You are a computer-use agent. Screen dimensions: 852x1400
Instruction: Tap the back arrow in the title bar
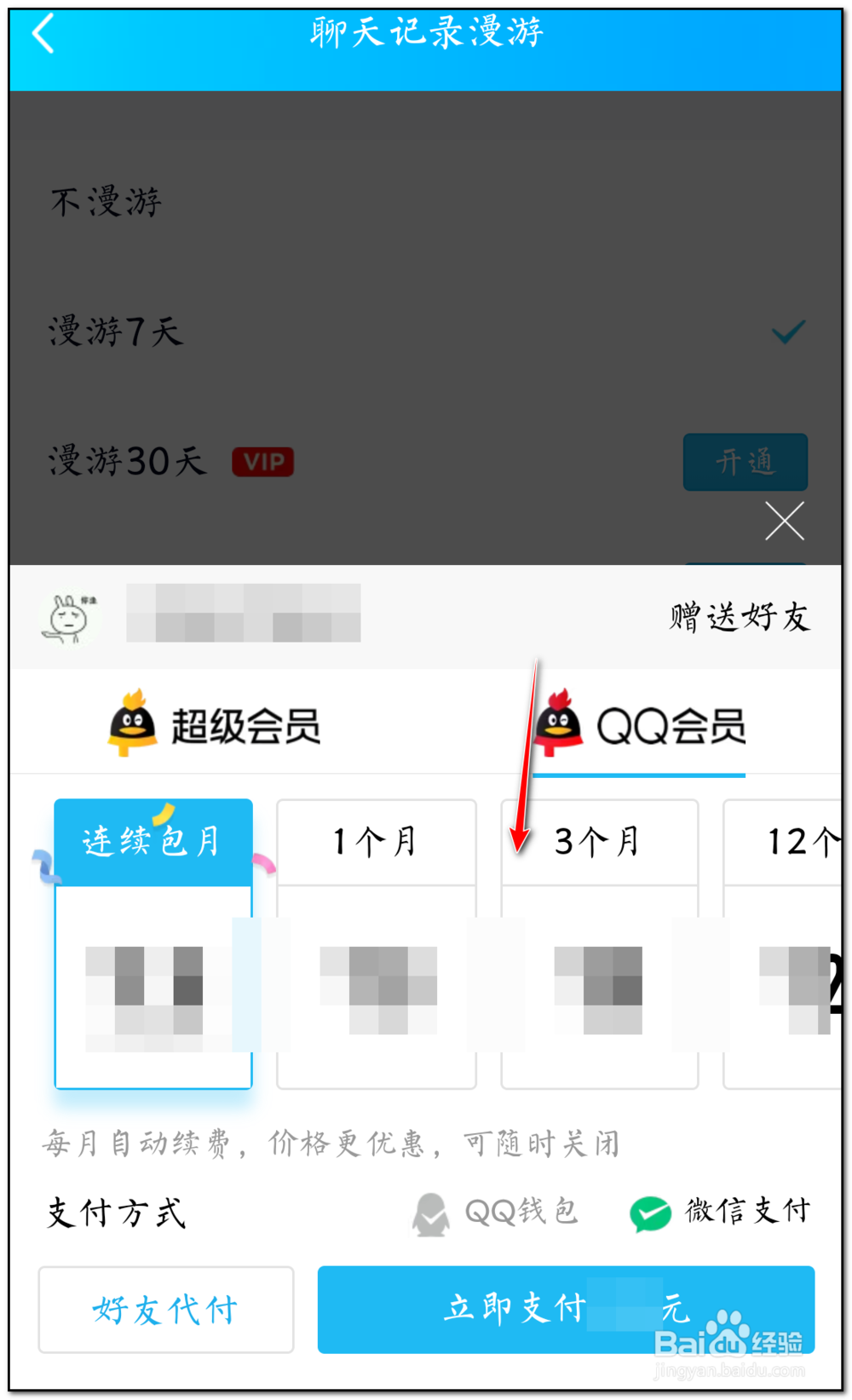(x=43, y=34)
